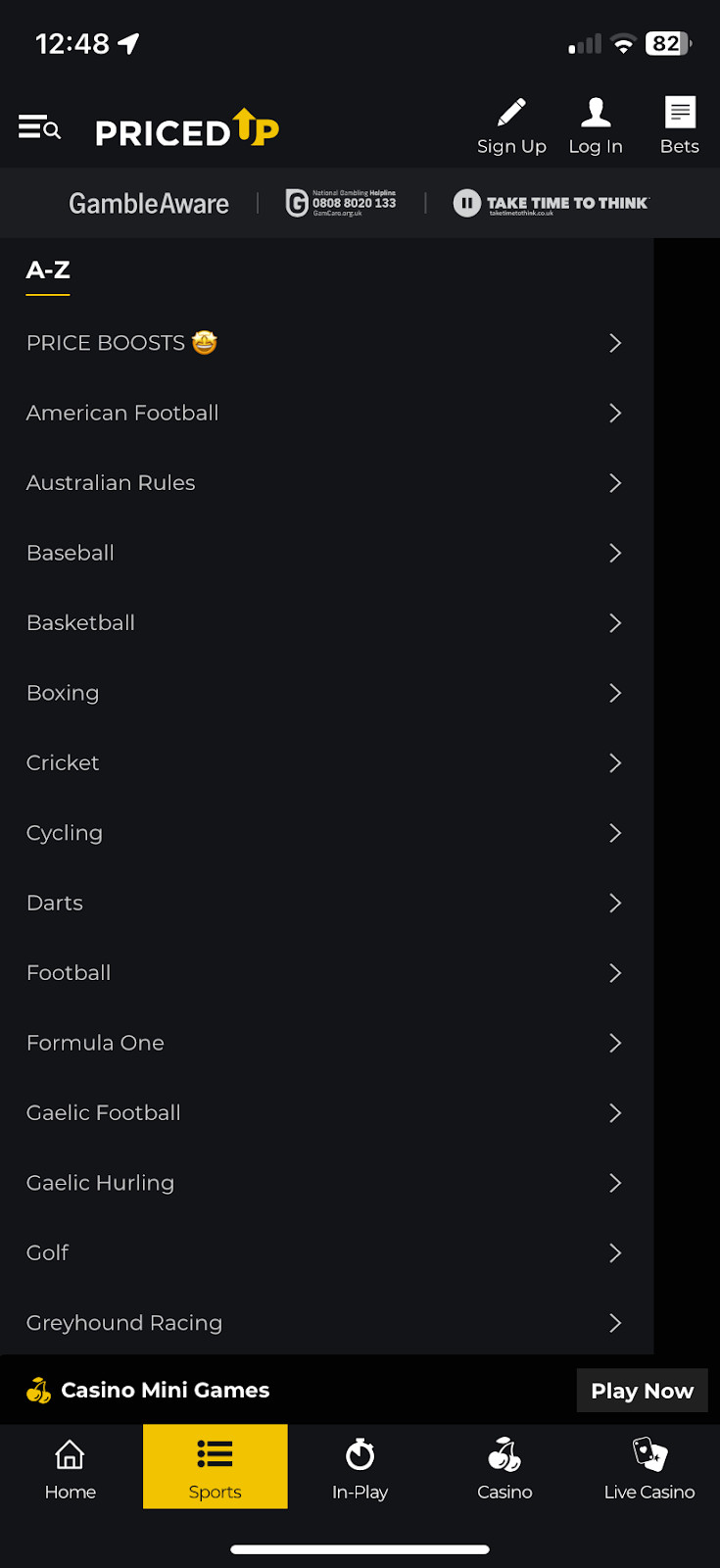720x1568 pixels.
Task: Tap Sign Up in the header
Action: click(x=511, y=126)
